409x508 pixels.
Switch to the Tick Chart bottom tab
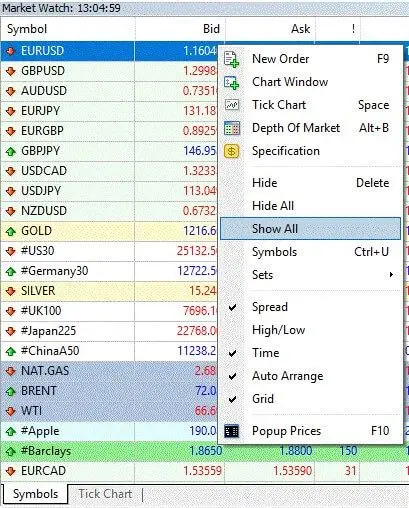click(105, 494)
